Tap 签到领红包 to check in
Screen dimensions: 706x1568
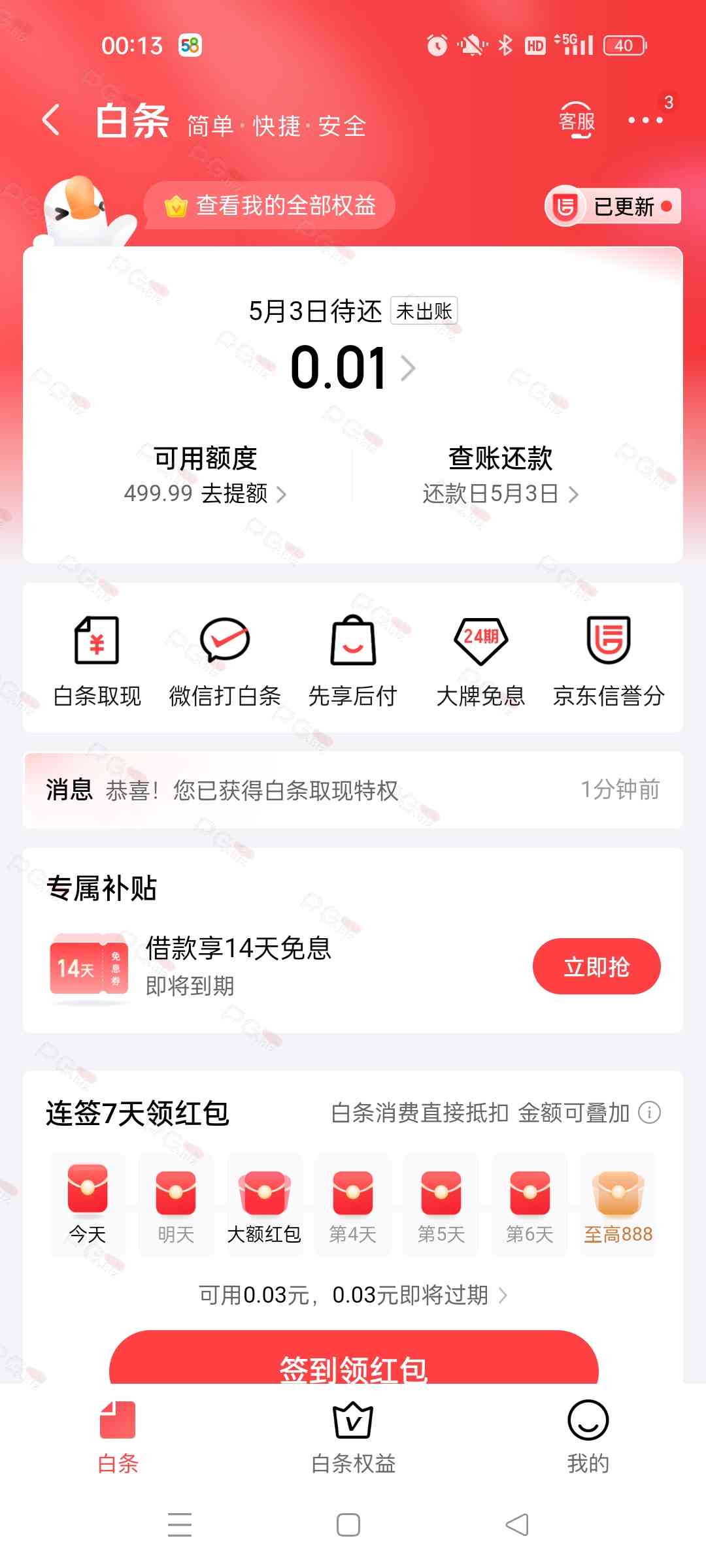pos(353,1362)
